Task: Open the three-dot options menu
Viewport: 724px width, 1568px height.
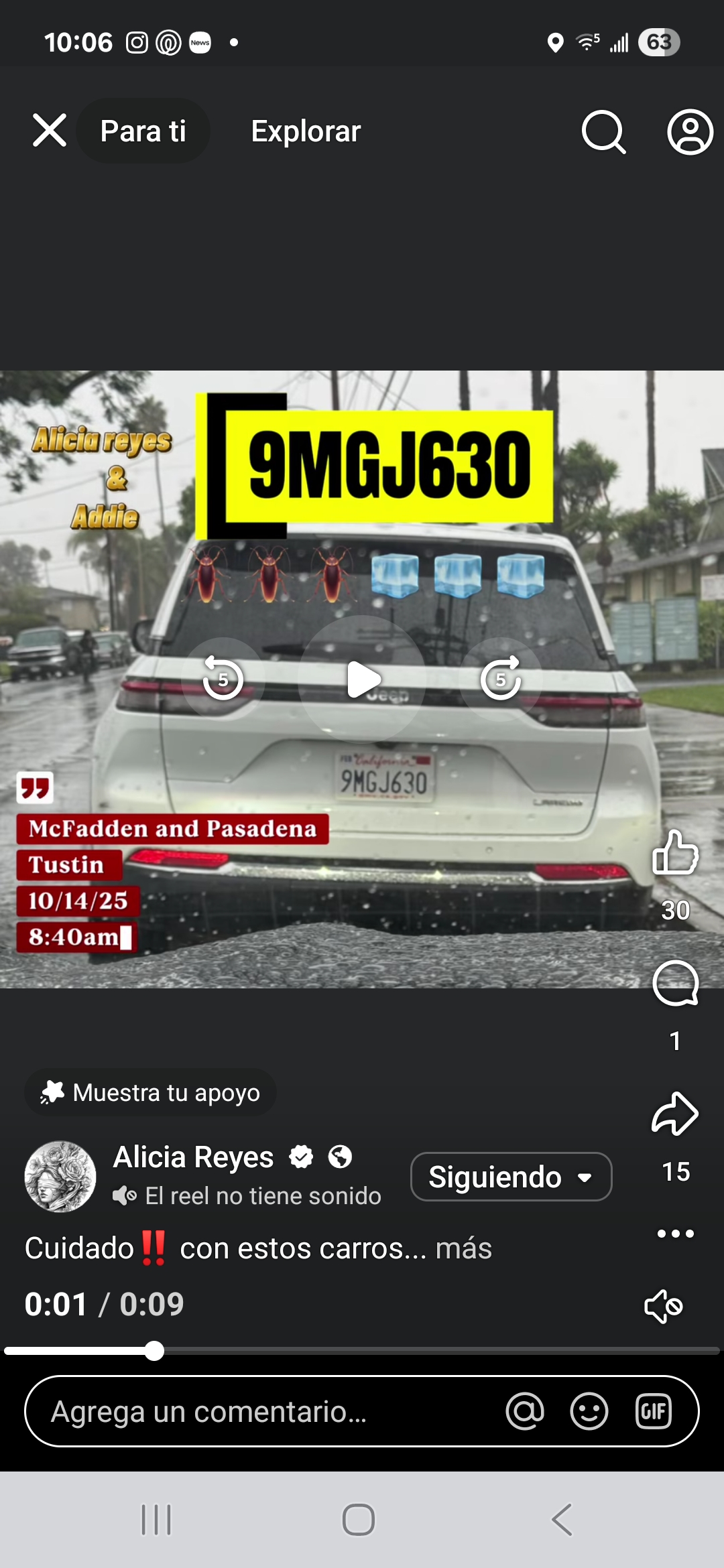Action: click(675, 1234)
